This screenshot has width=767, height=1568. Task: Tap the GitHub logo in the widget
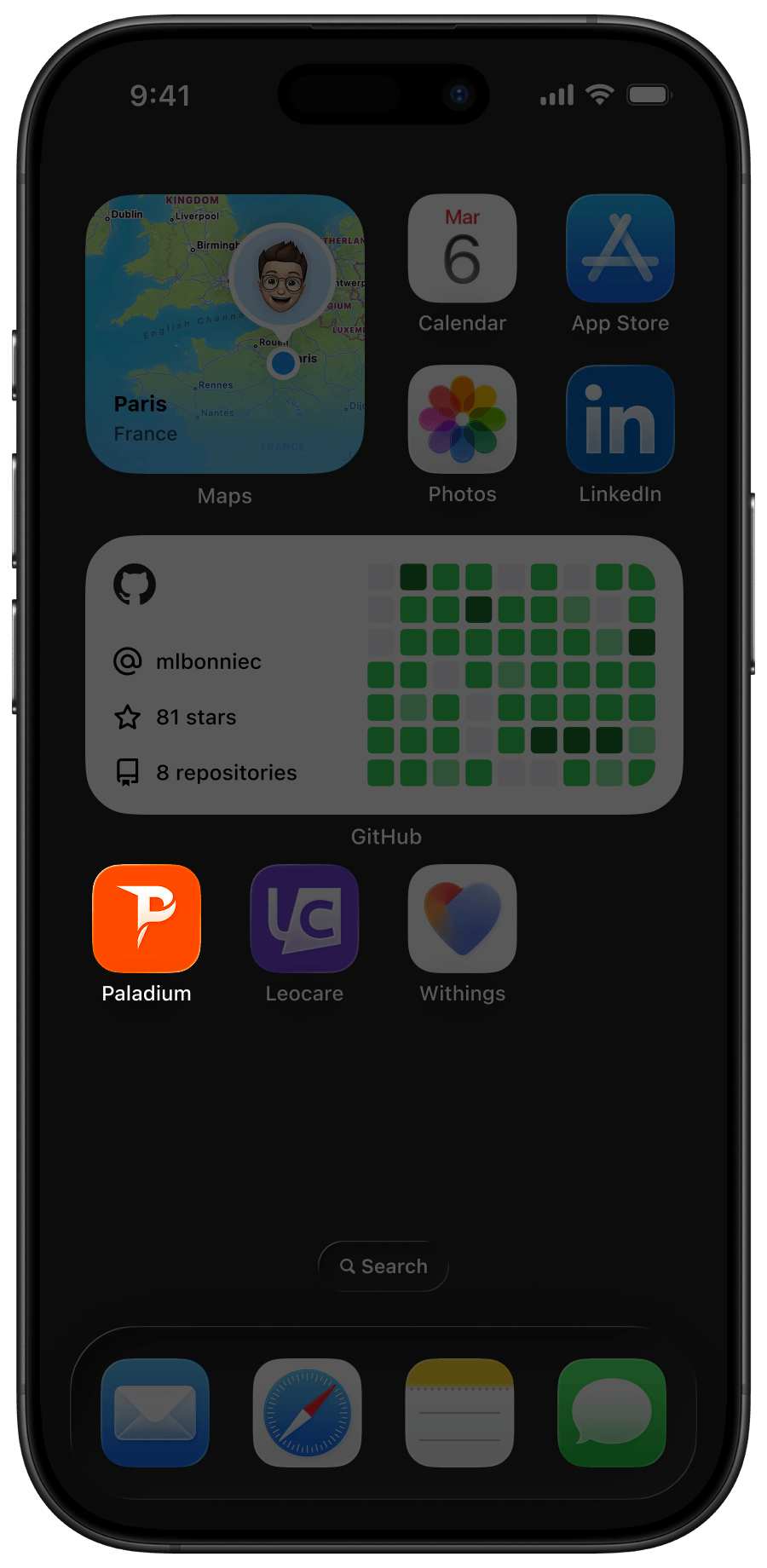tap(135, 585)
